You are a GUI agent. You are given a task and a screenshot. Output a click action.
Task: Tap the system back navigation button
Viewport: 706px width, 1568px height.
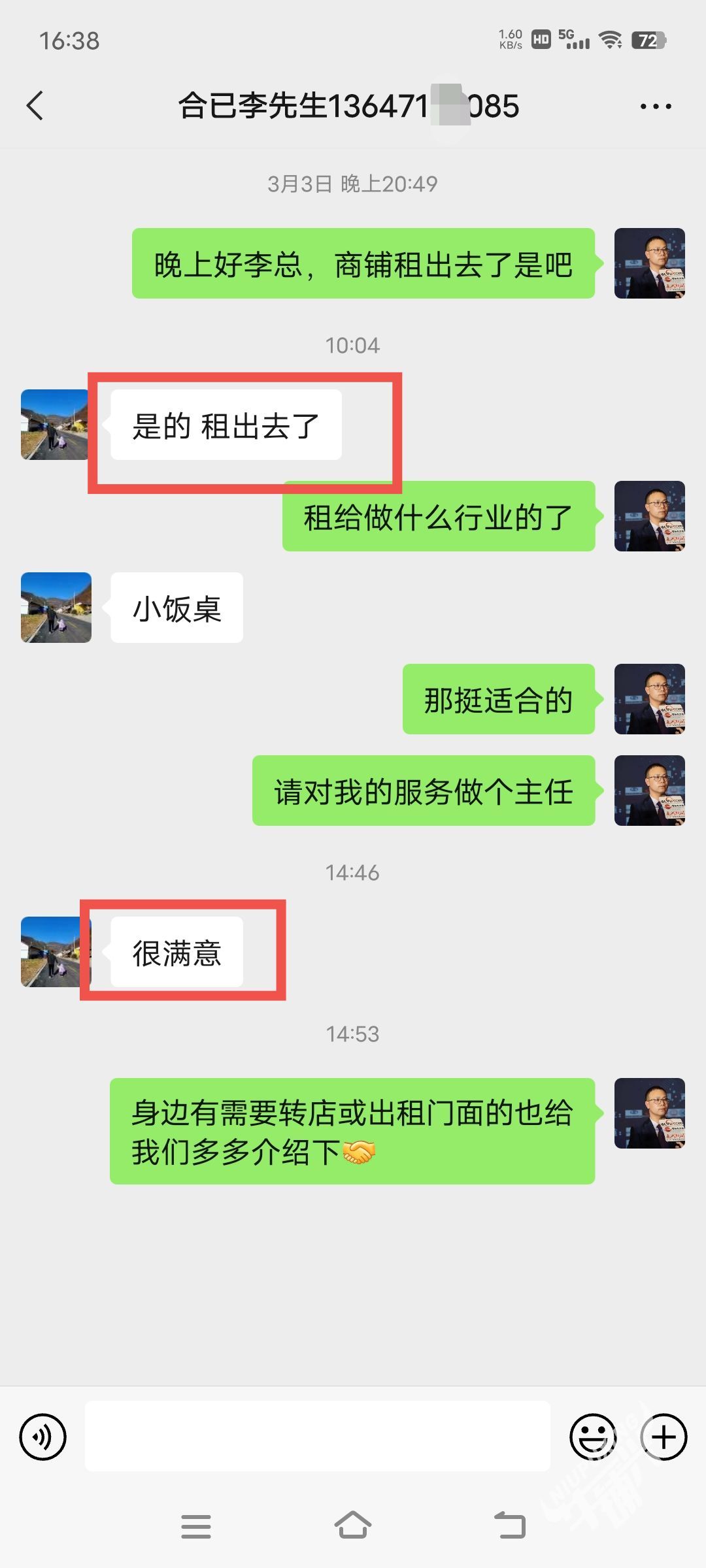coord(510,1526)
